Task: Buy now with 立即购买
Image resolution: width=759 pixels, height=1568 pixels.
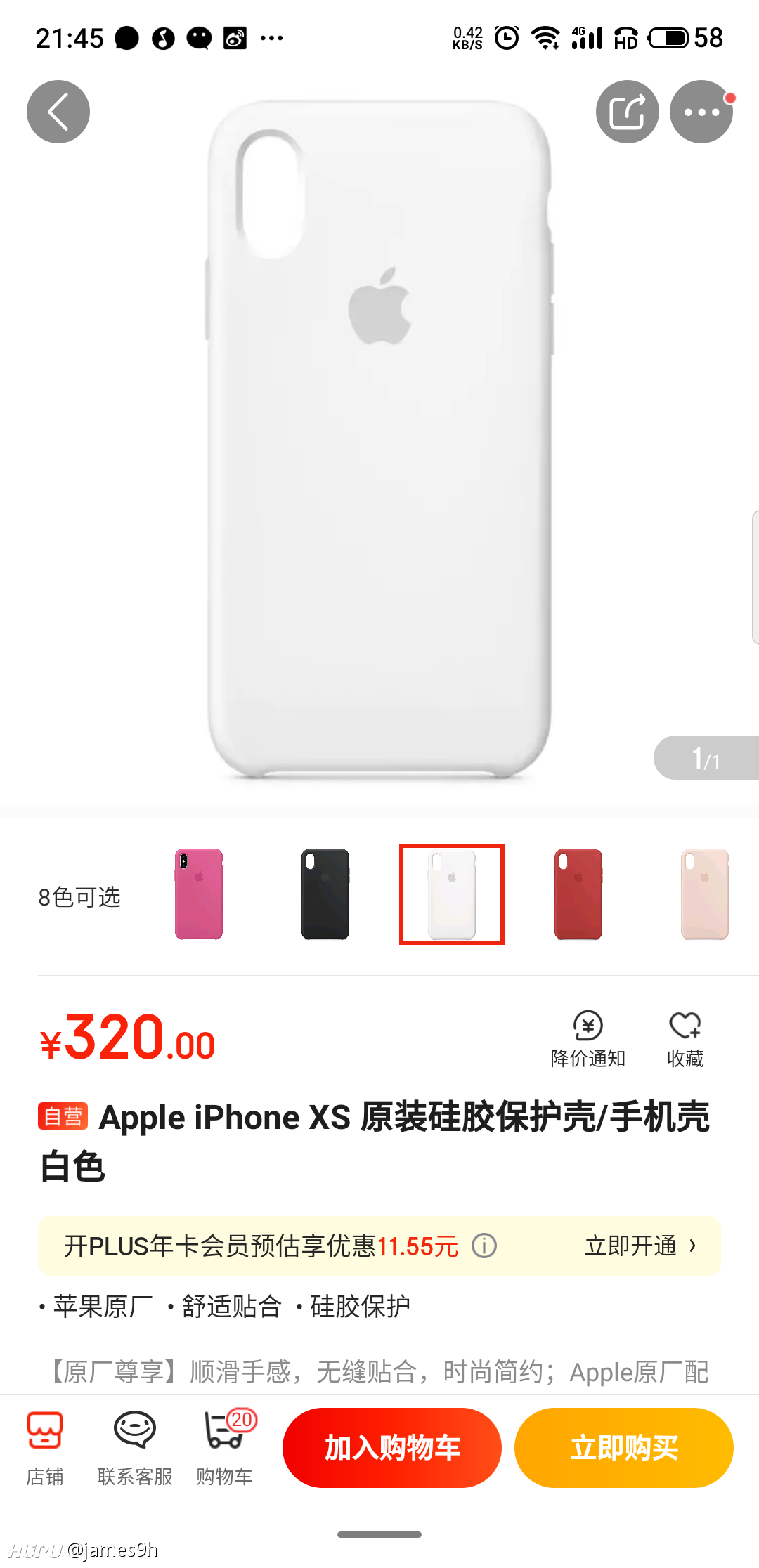Action: [624, 1448]
